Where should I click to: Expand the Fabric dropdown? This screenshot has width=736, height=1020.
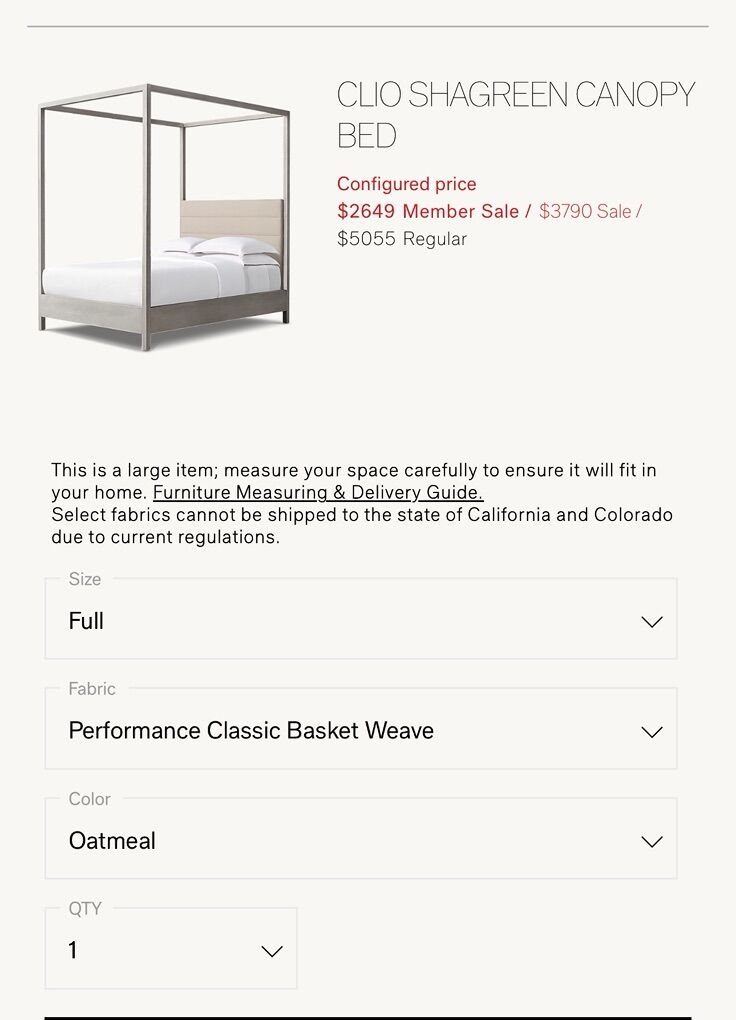(360, 730)
